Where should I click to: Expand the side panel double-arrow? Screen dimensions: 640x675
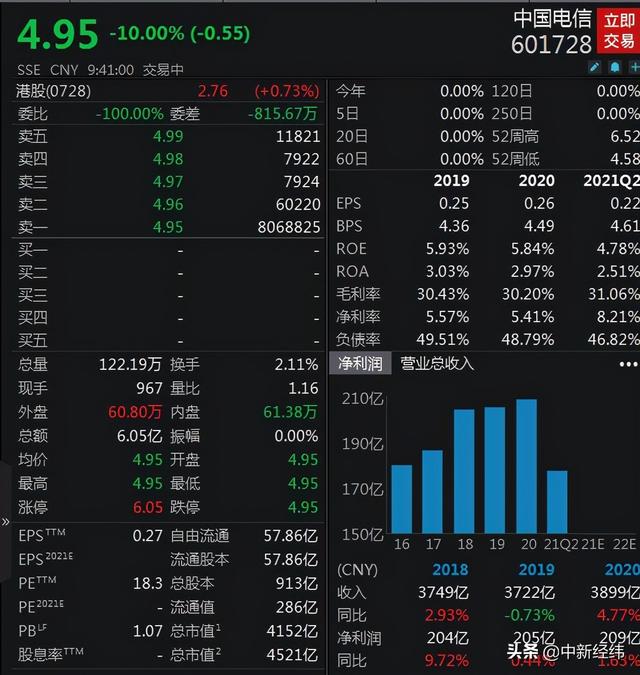(5, 521)
